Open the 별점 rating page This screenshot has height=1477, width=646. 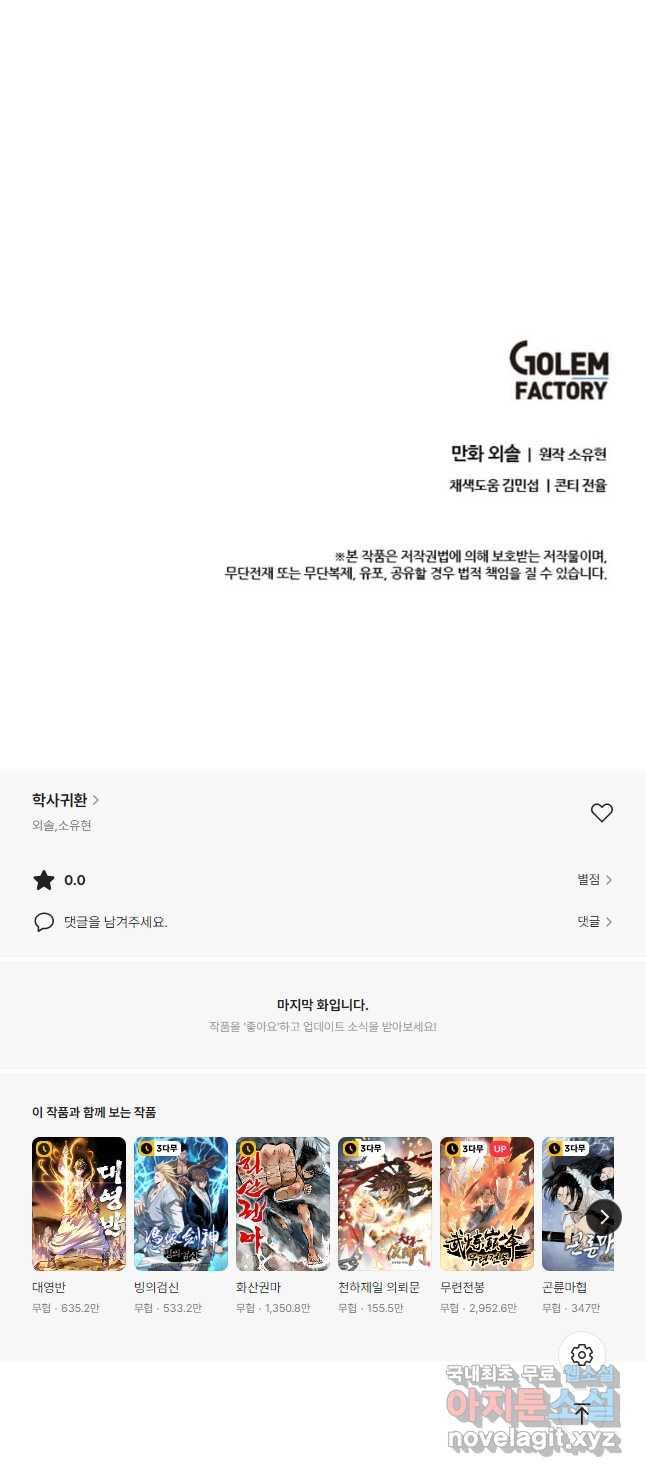click(x=594, y=880)
